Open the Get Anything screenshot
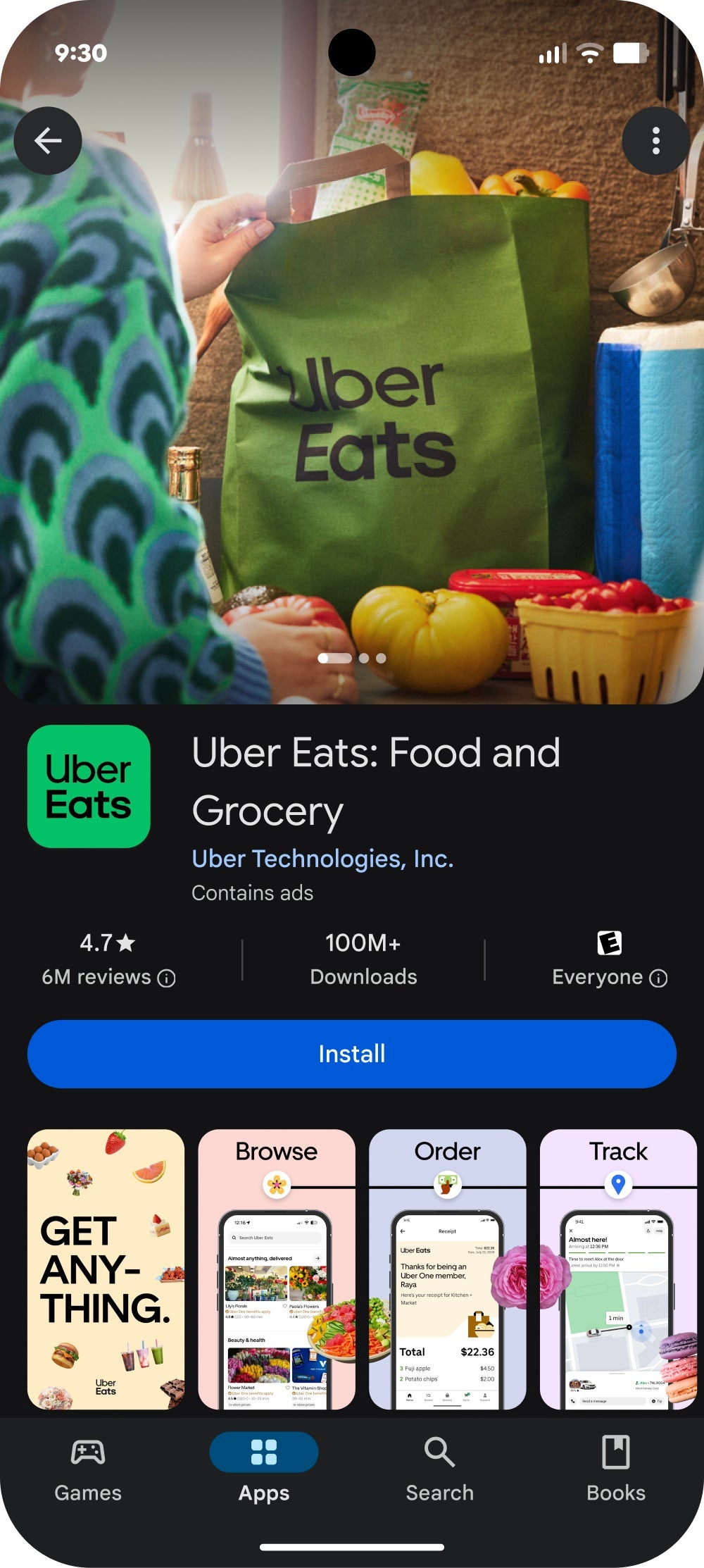704x1568 pixels. coord(106,1269)
